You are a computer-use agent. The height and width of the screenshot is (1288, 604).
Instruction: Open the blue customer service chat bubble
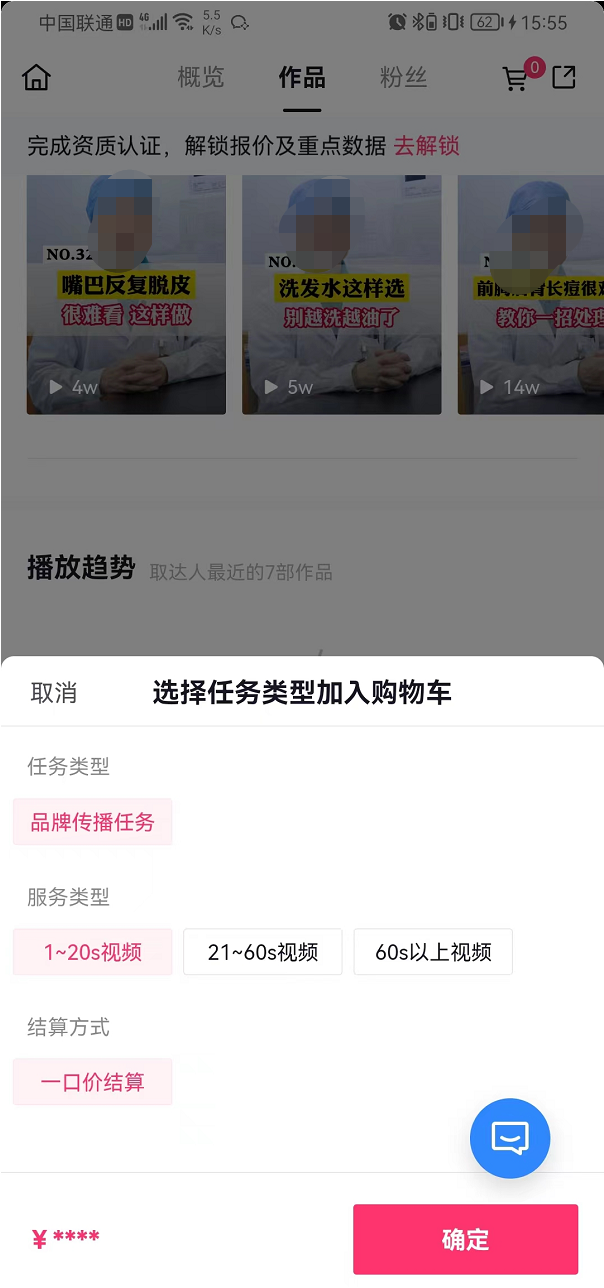(510, 1138)
